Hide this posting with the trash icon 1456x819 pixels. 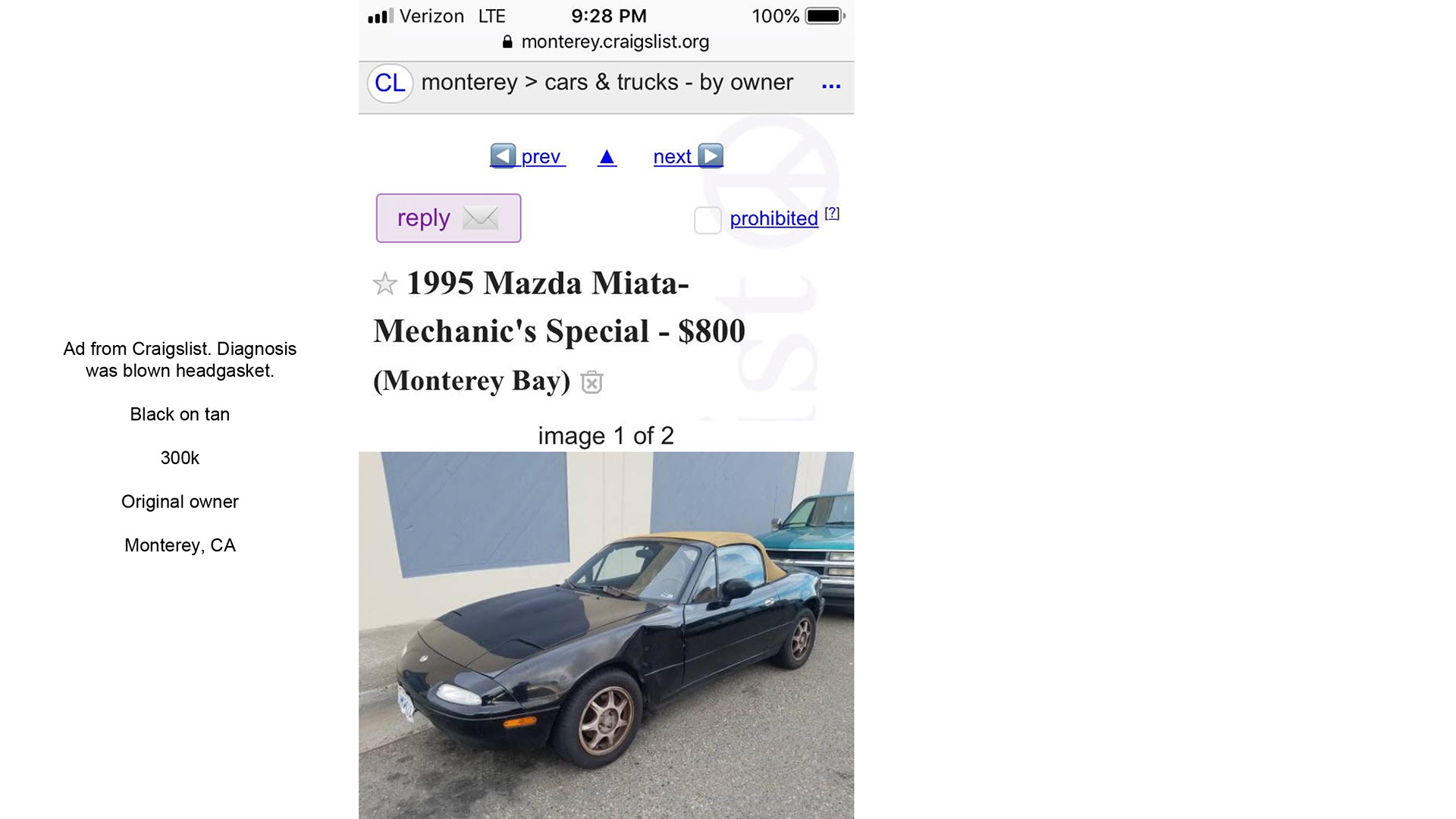tap(591, 381)
